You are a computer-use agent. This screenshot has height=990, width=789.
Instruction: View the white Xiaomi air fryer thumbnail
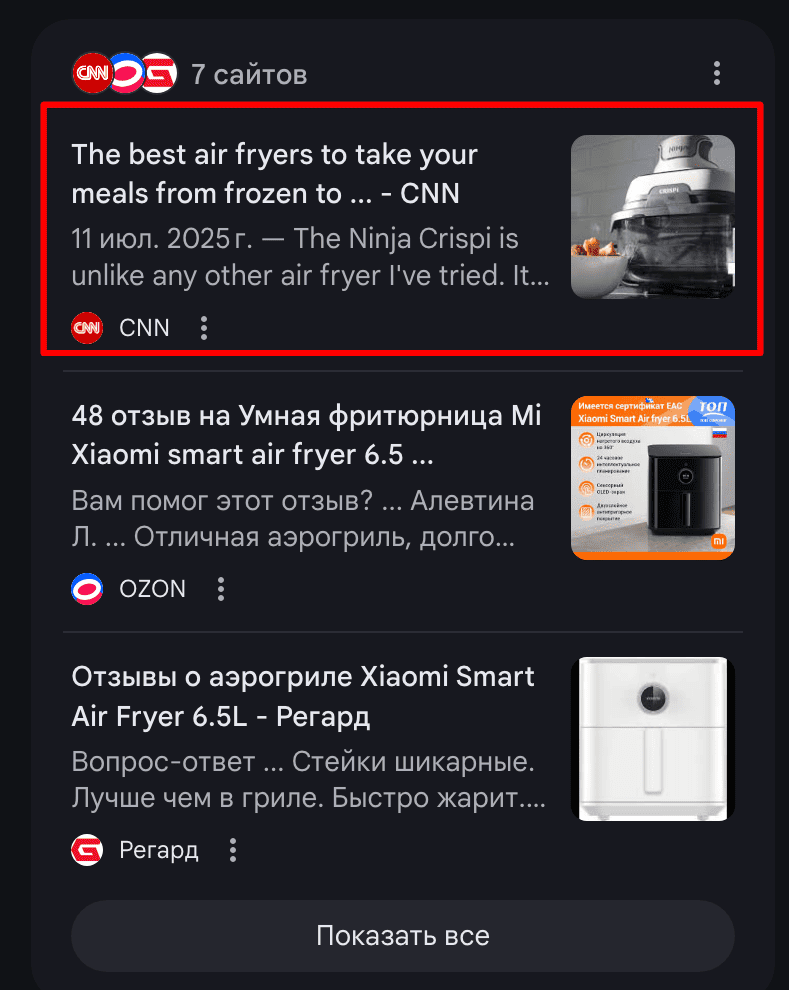[x=652, y=739]
